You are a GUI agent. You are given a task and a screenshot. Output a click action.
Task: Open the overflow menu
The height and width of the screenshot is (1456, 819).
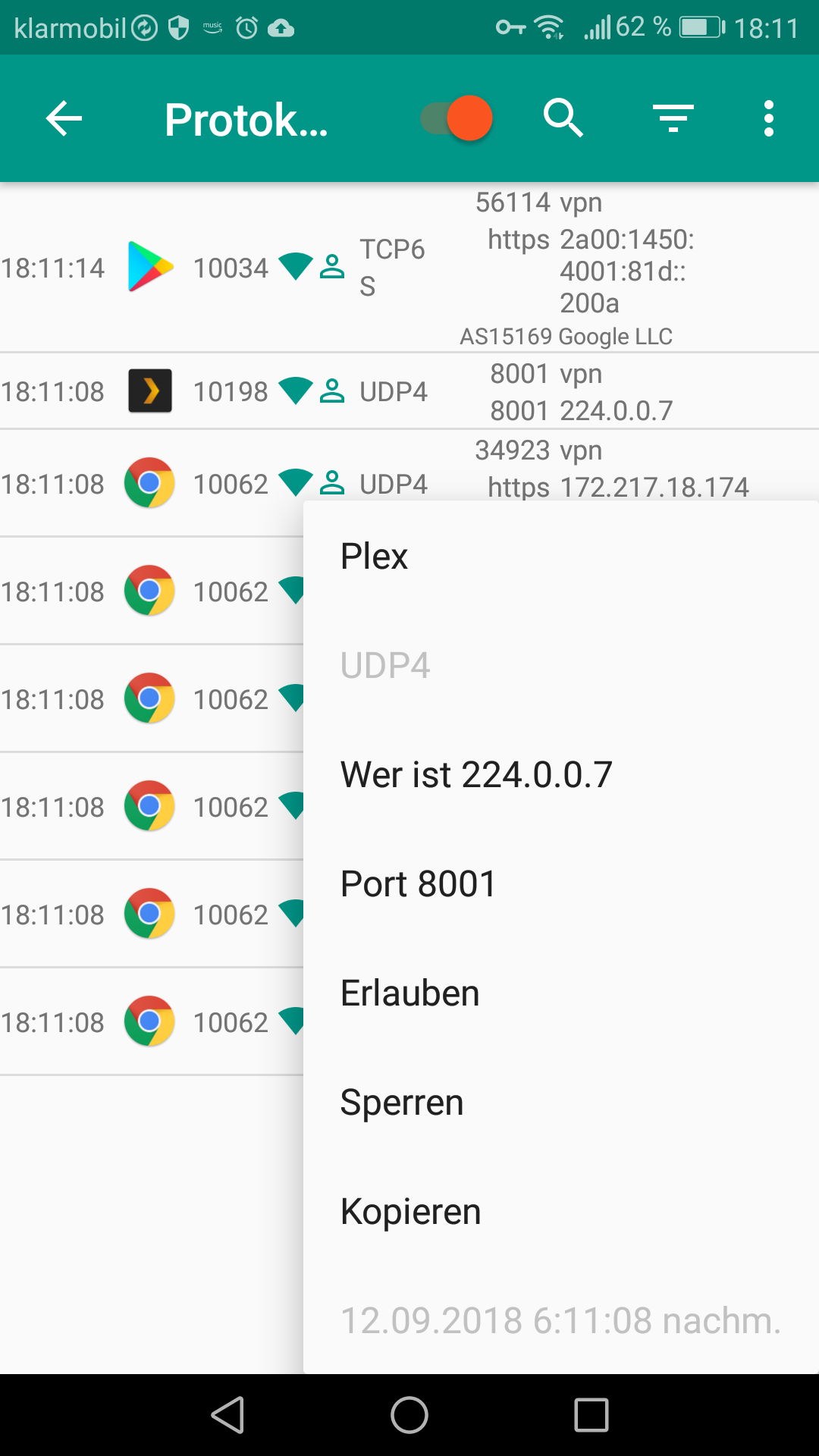point(768,119)
